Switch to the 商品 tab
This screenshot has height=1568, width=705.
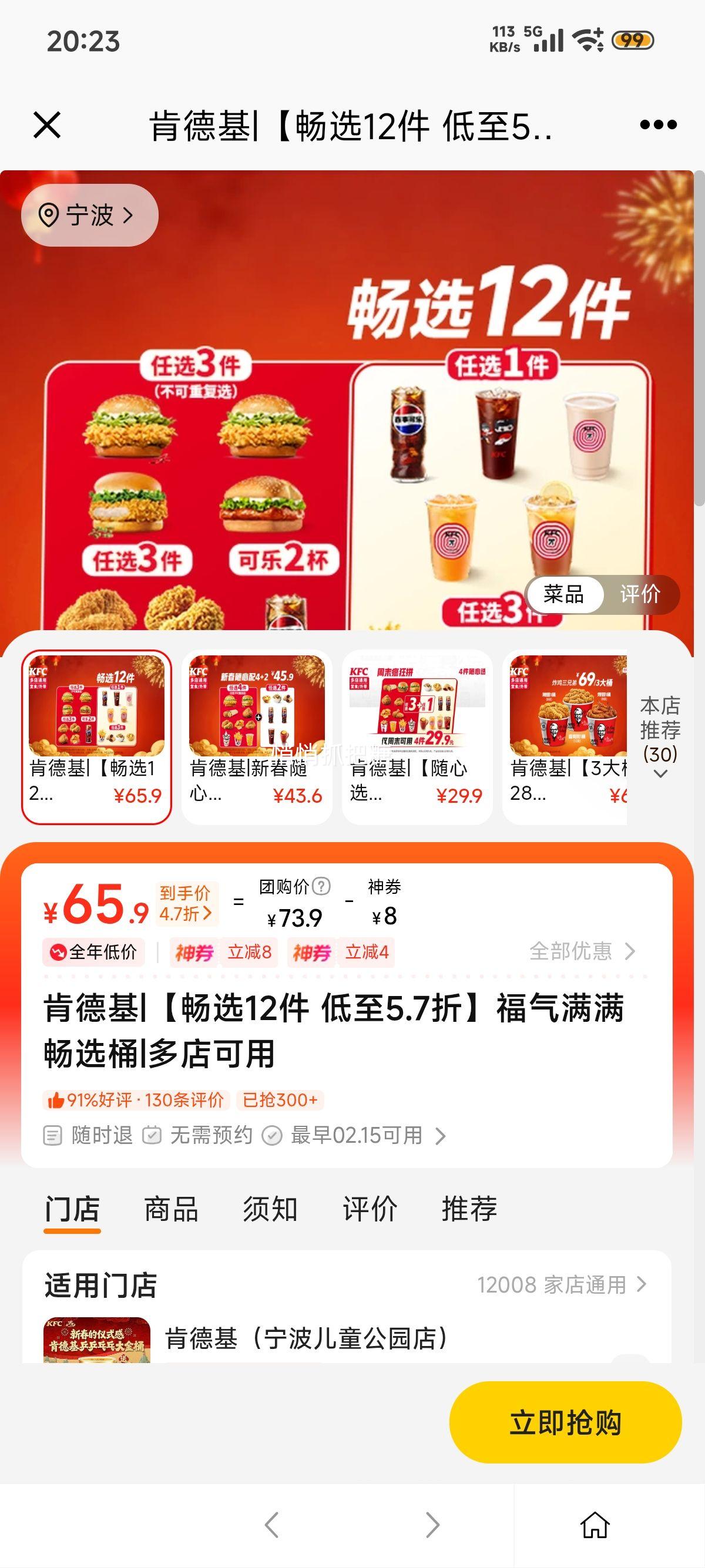[171, 1210]
